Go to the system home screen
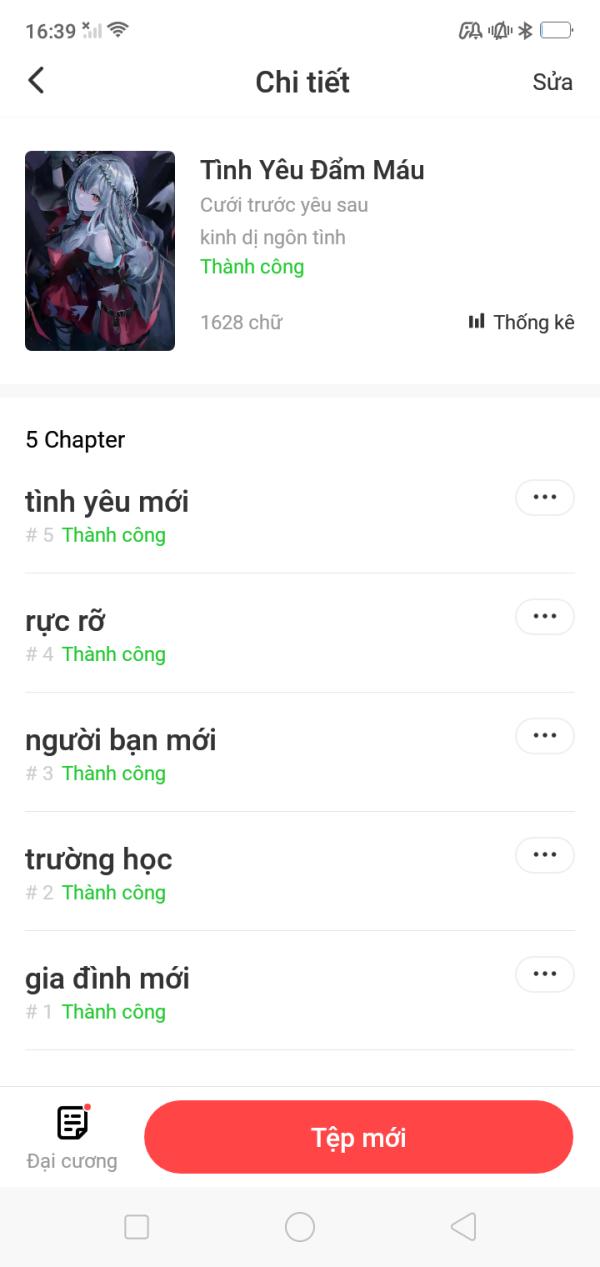Screen dimensions: 600x1267 click(300, 1227)
